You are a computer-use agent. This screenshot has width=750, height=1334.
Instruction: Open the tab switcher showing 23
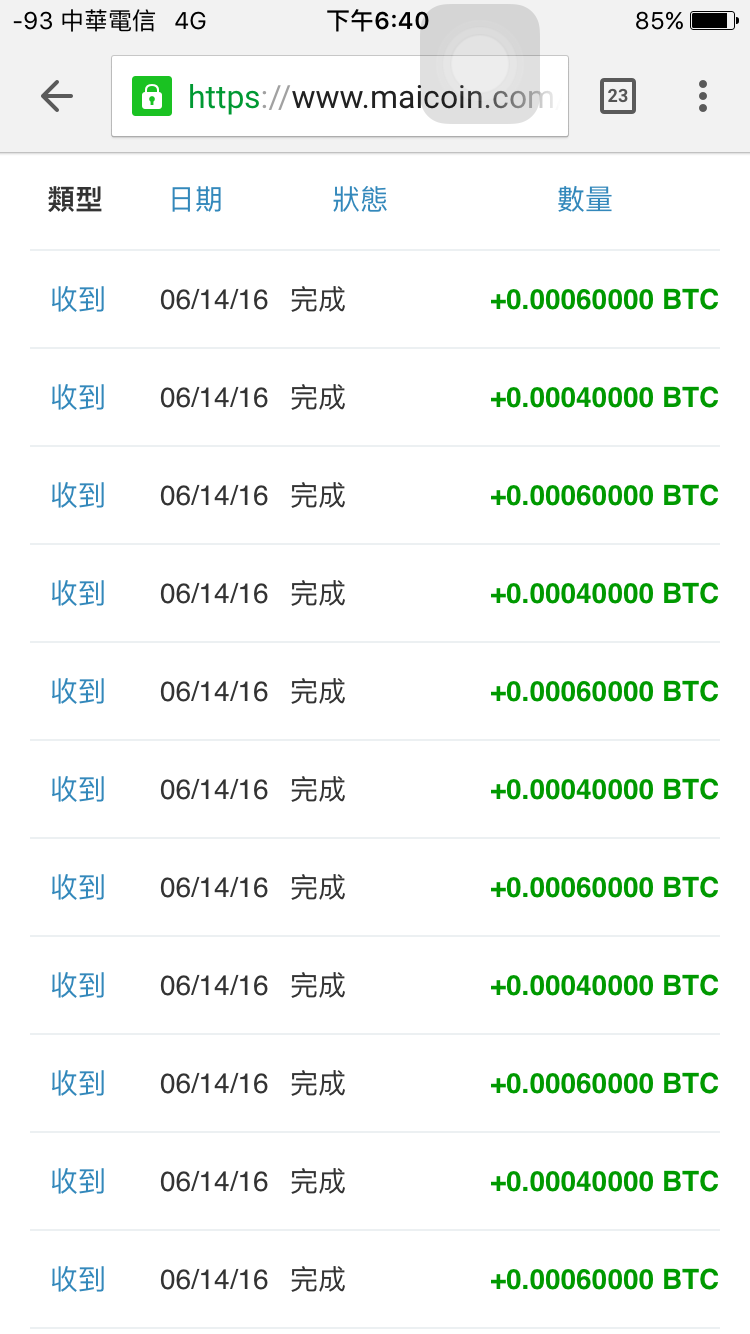coord(617,96)
